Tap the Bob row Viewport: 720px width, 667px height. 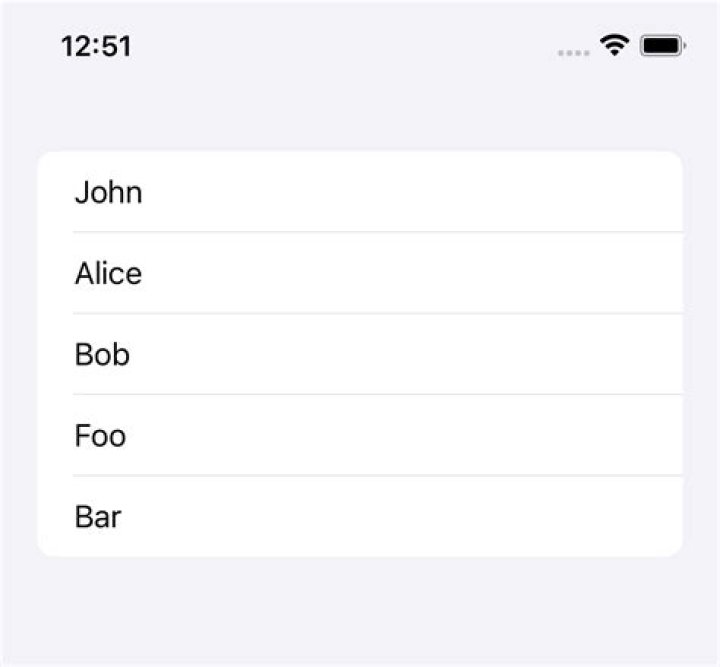(359, 354)
